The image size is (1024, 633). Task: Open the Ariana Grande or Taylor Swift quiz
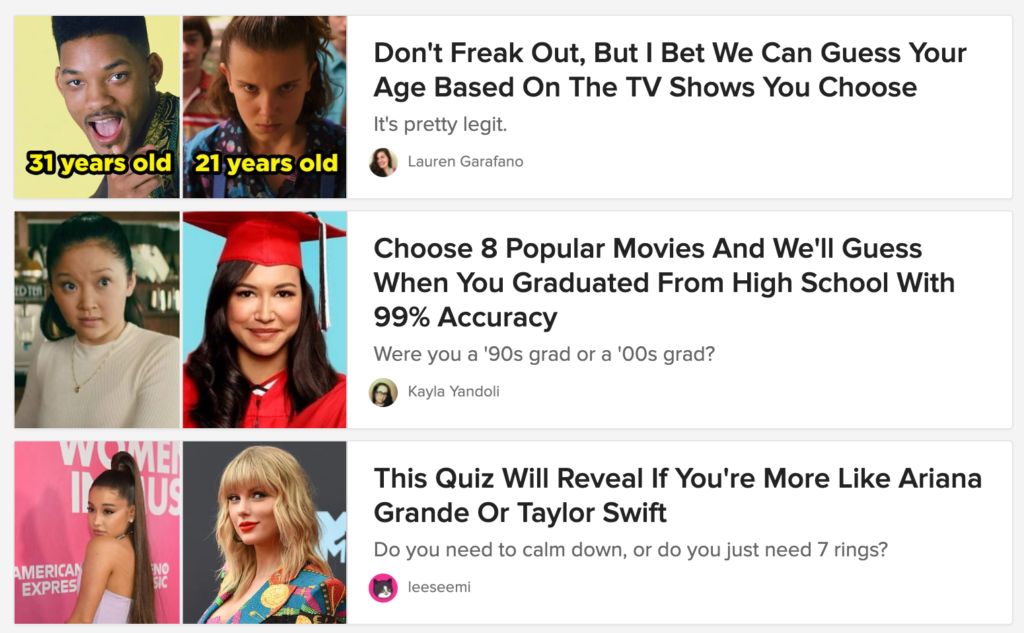click(677, 495)
